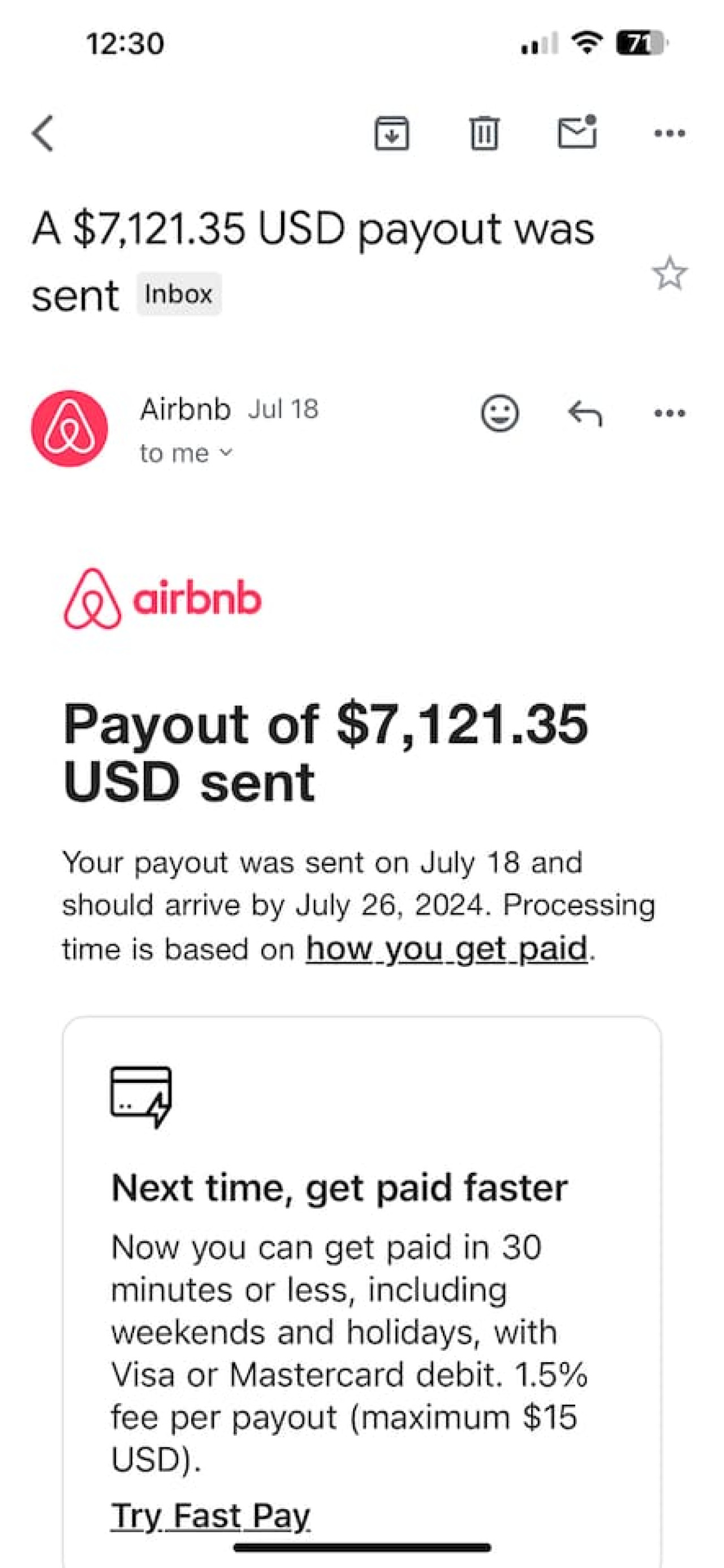Expand the 'to me' recipient details
This screenshot has height=1568, width=724.
pos(186,453)
